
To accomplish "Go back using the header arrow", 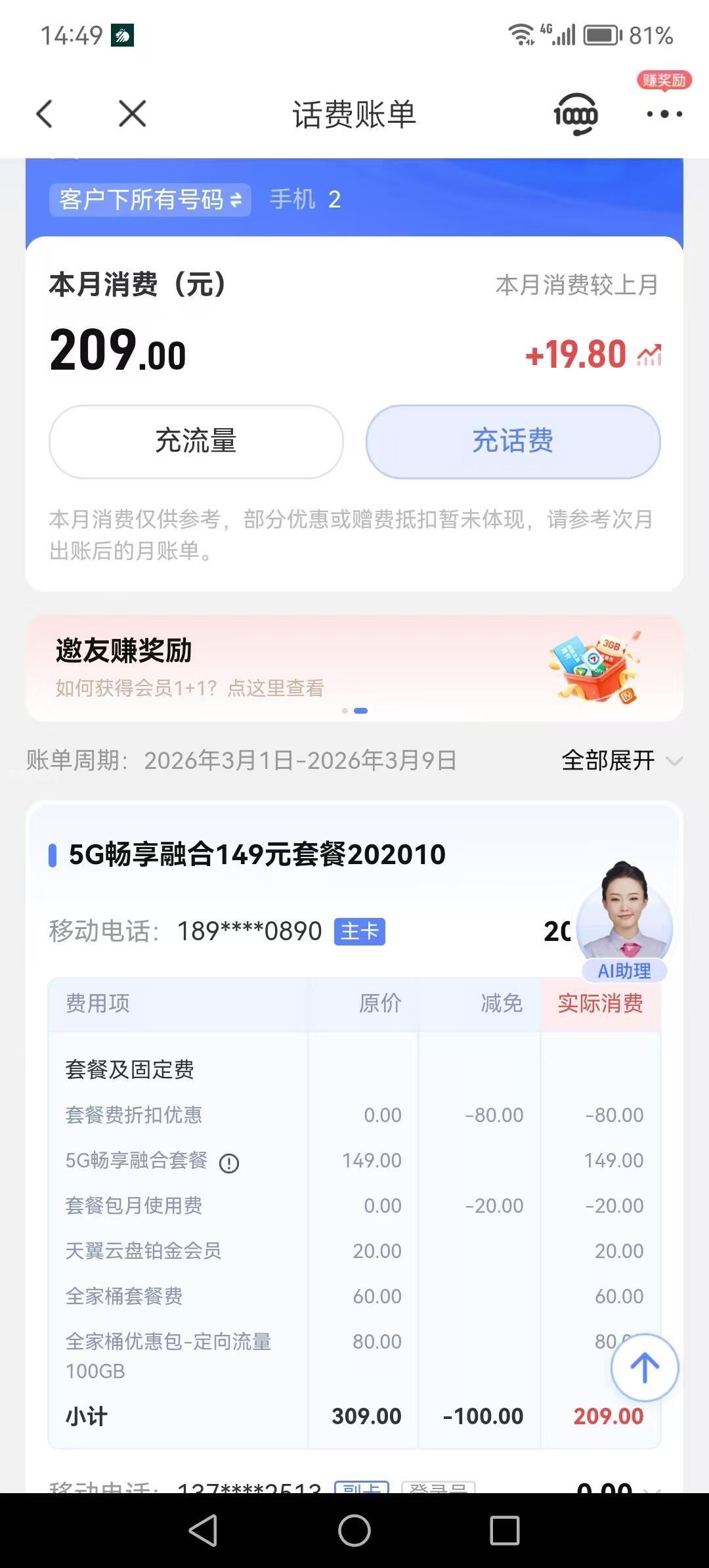I will coord(45,114).
